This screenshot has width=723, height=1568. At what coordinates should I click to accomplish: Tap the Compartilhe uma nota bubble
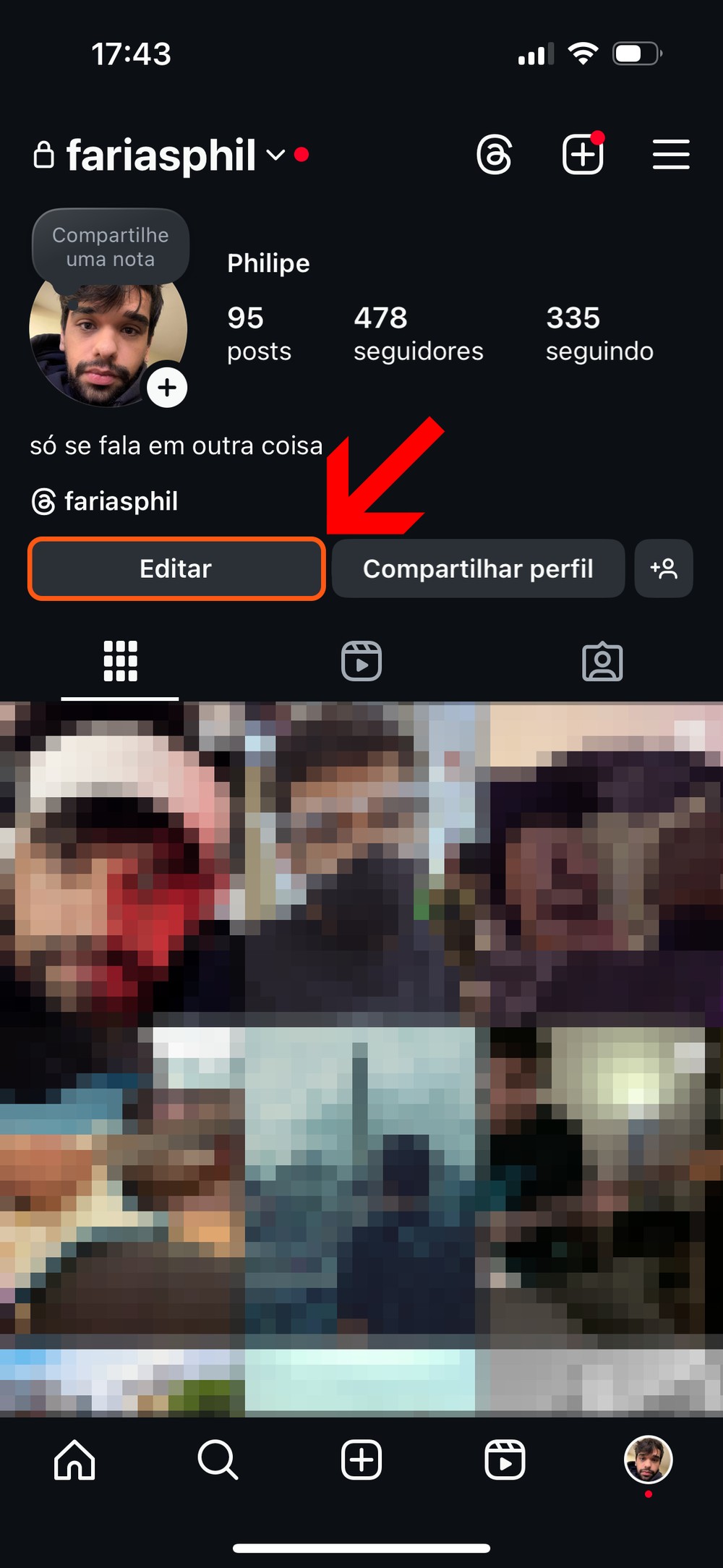tap(111, 247)
